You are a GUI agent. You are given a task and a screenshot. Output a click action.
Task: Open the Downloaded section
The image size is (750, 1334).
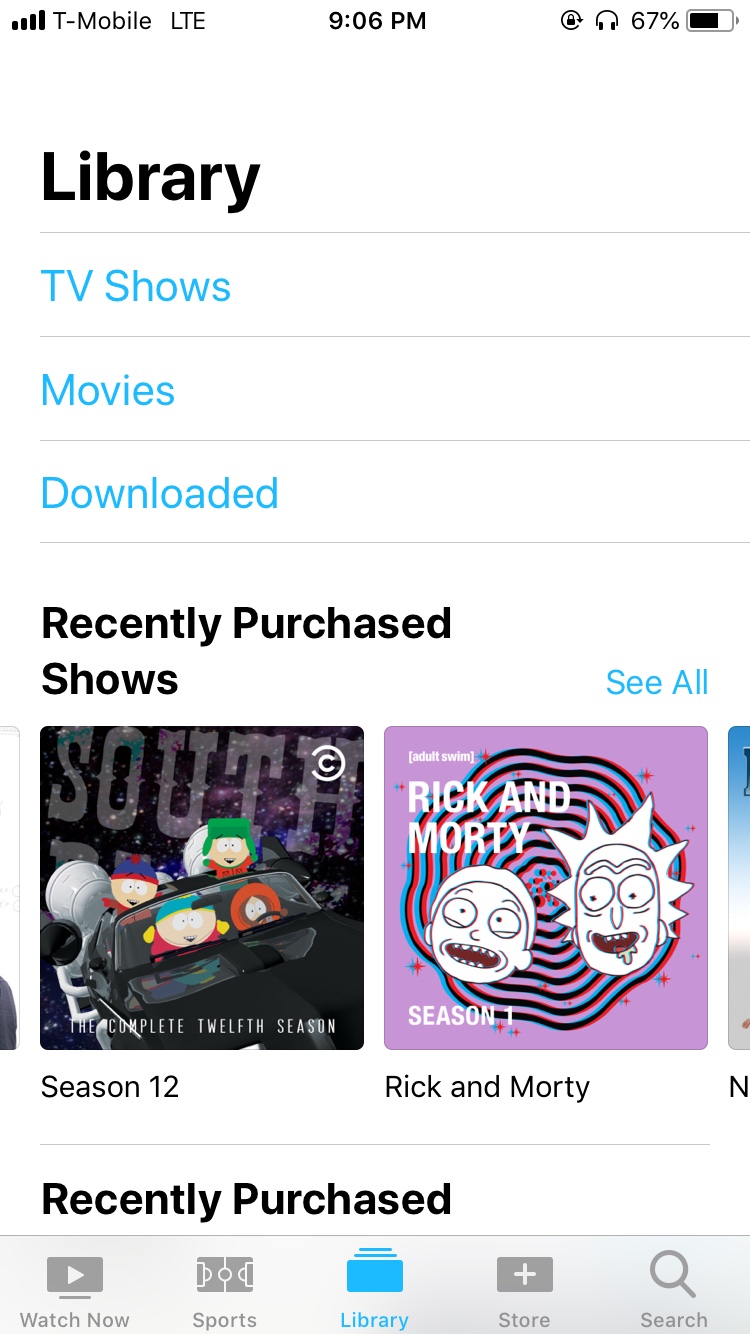pyautogui.click(x=395, y=493)
